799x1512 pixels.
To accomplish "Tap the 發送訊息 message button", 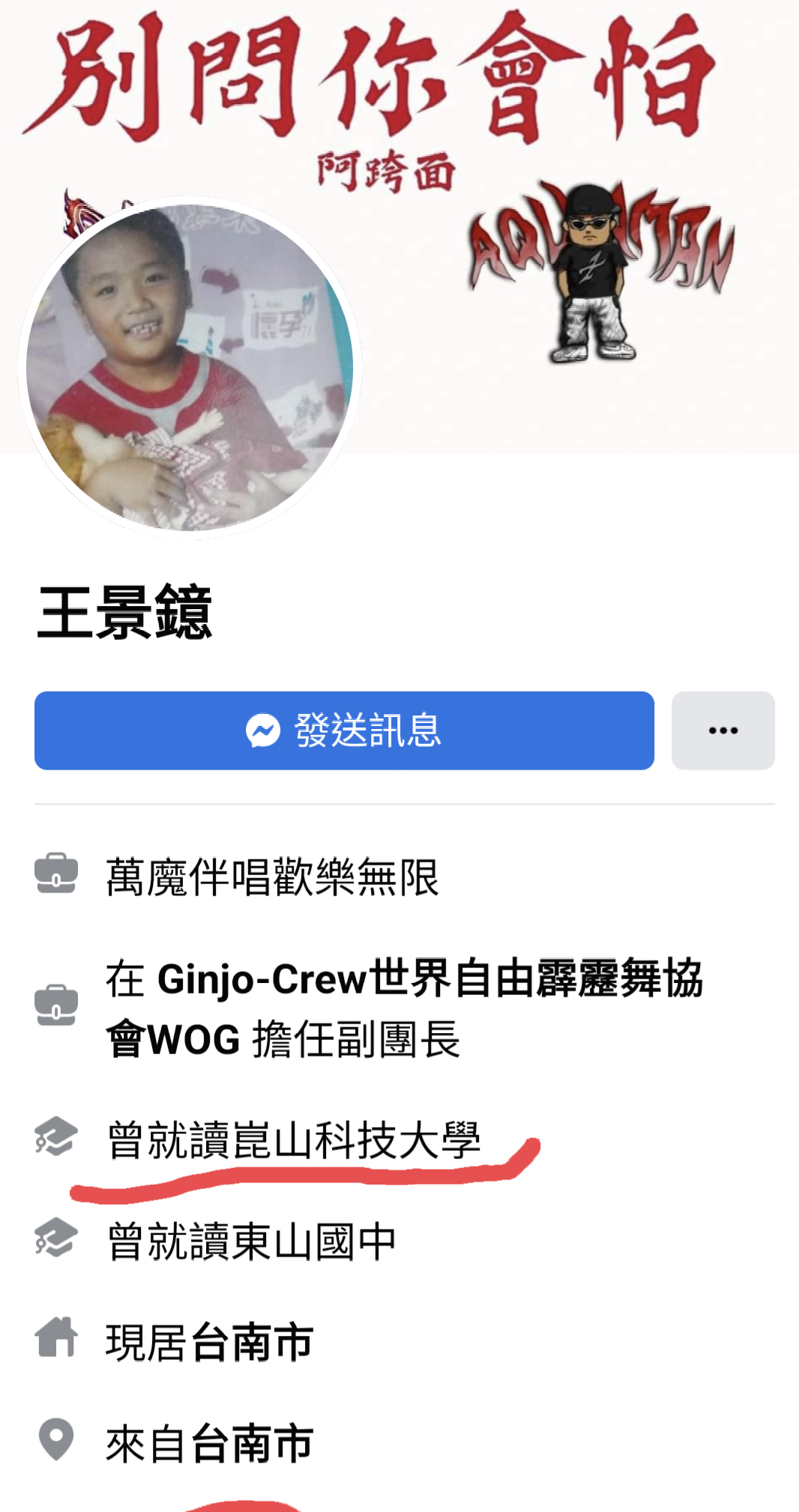I will tap(344, 731).
